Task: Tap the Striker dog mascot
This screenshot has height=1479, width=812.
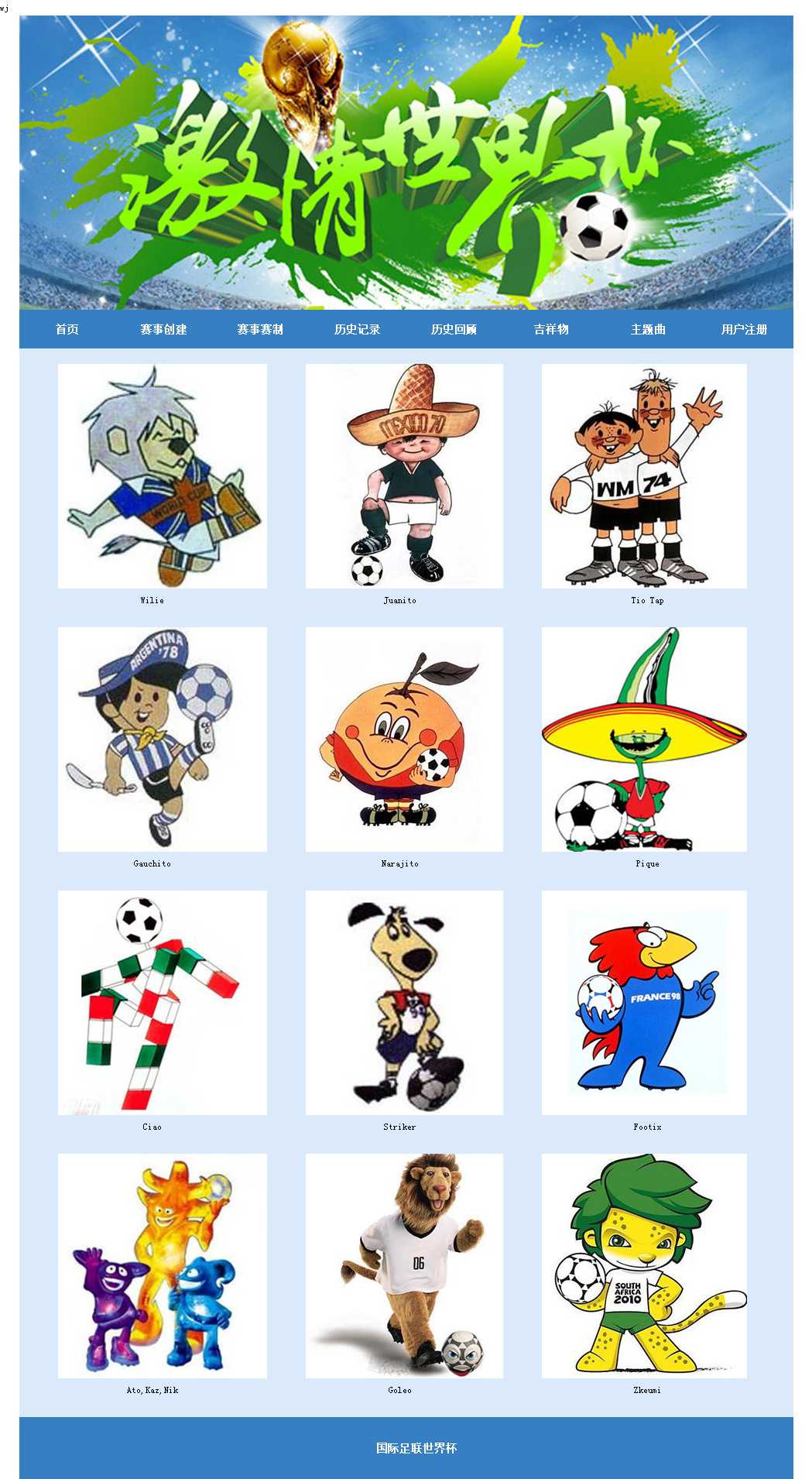Action: (404, 1003)
